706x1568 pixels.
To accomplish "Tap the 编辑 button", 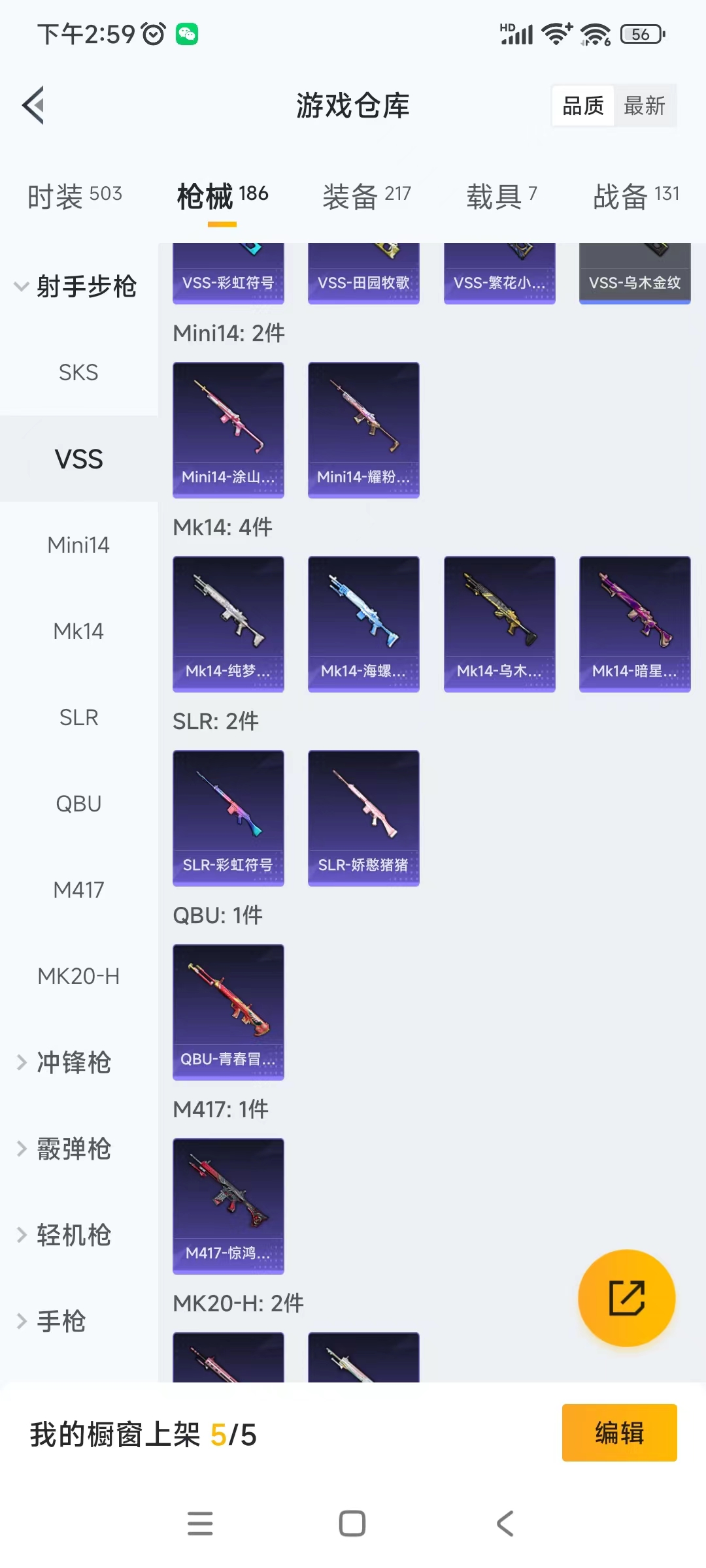I will click(619, 1432).
